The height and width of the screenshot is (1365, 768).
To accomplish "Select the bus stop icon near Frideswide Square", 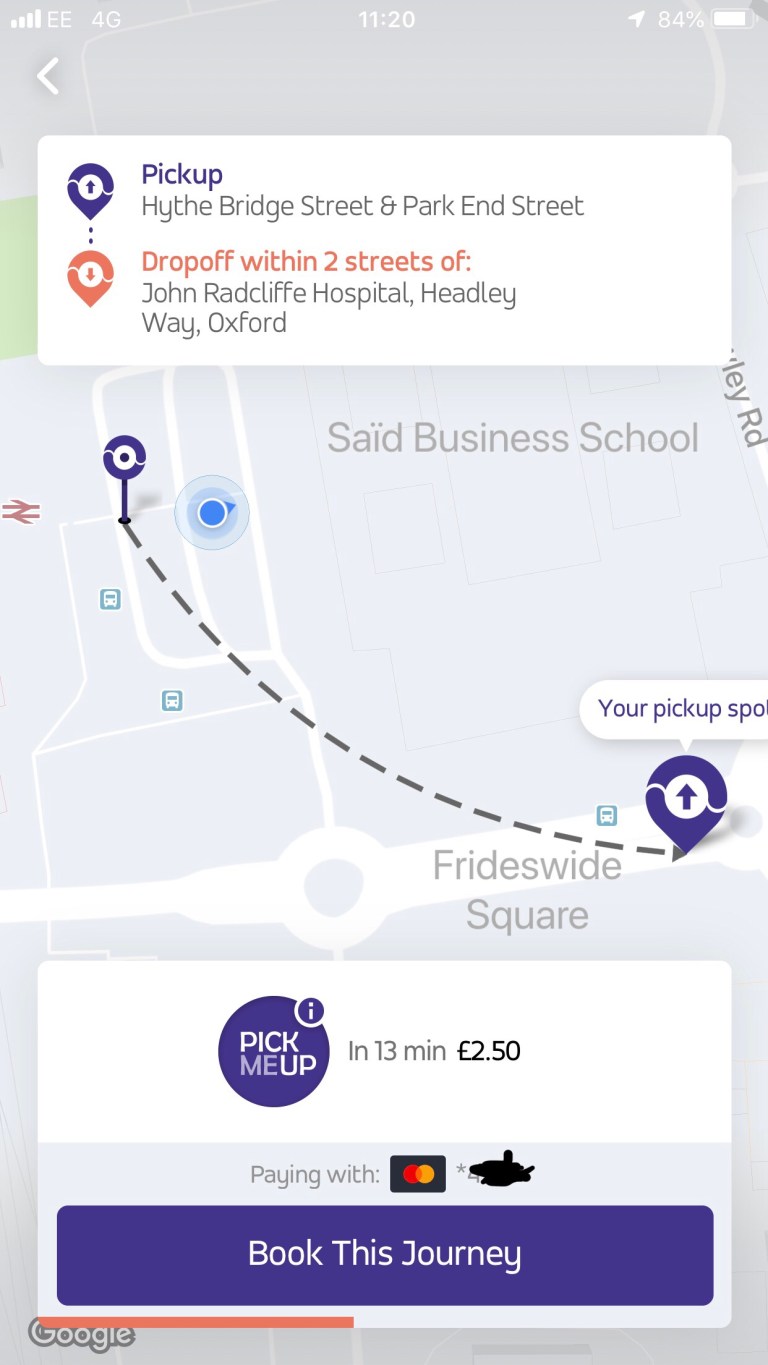I will [x=607, y=816].
